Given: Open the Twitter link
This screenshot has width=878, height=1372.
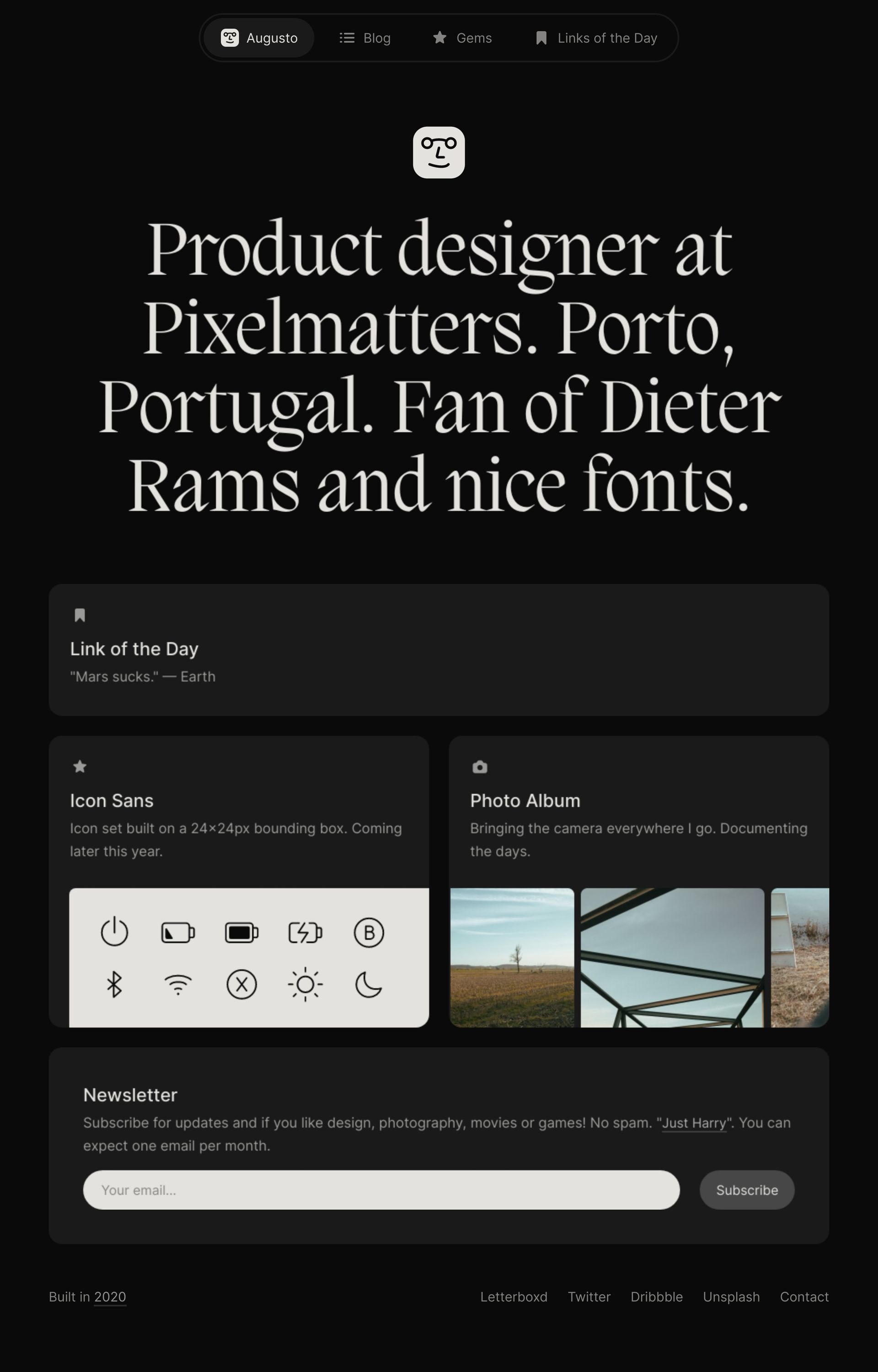Looking at the screenshot, I should (589, 1297).
